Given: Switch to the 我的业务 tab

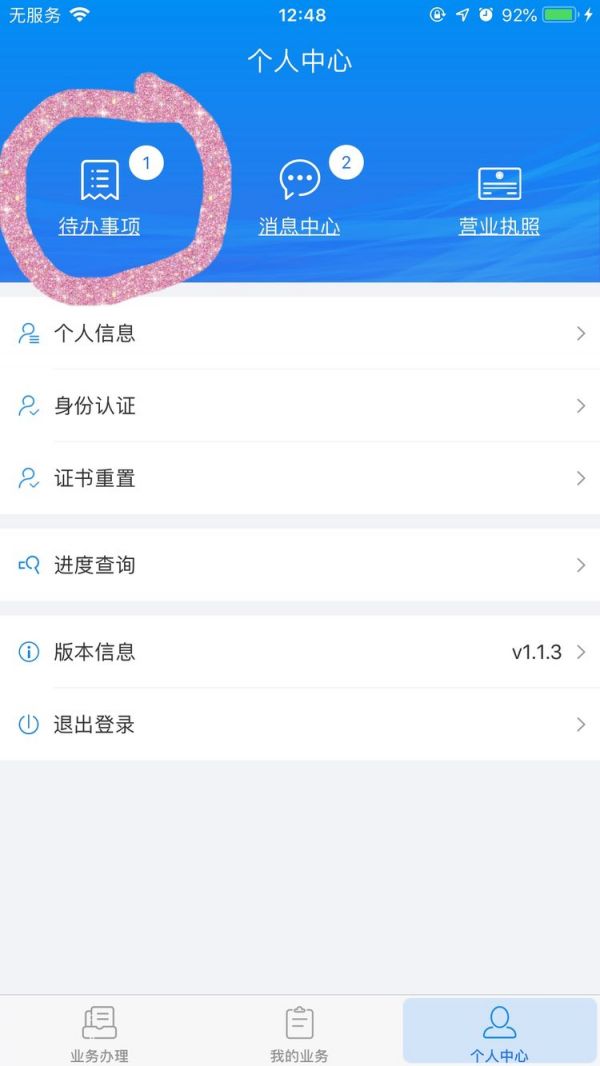Looking at the screenshot, I should (x=299, y=1032).
